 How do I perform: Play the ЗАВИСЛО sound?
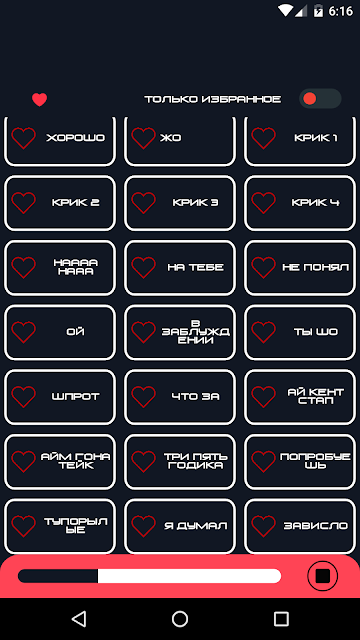pyautogui.click(x=300, y=526)
